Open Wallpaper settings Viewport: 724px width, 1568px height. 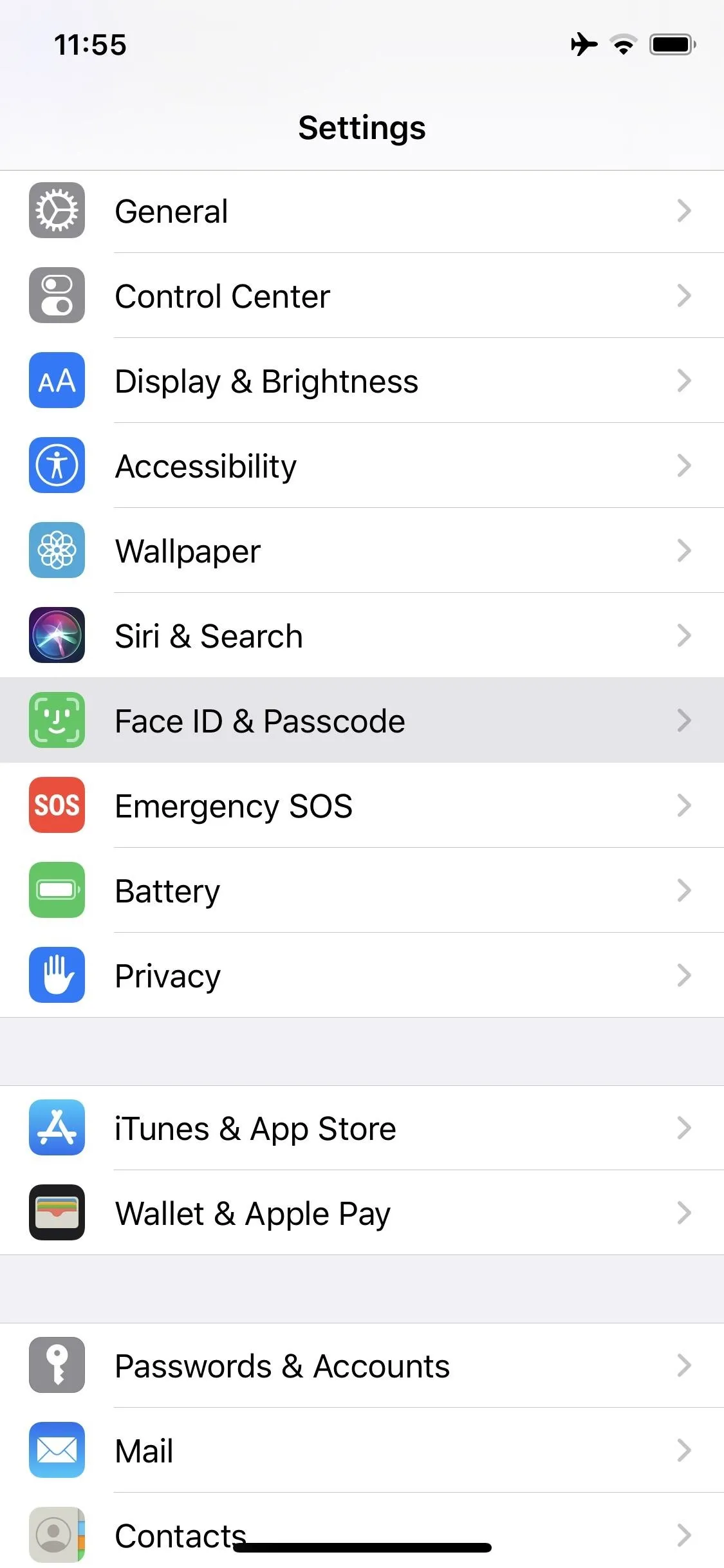(x=362, y=551)
